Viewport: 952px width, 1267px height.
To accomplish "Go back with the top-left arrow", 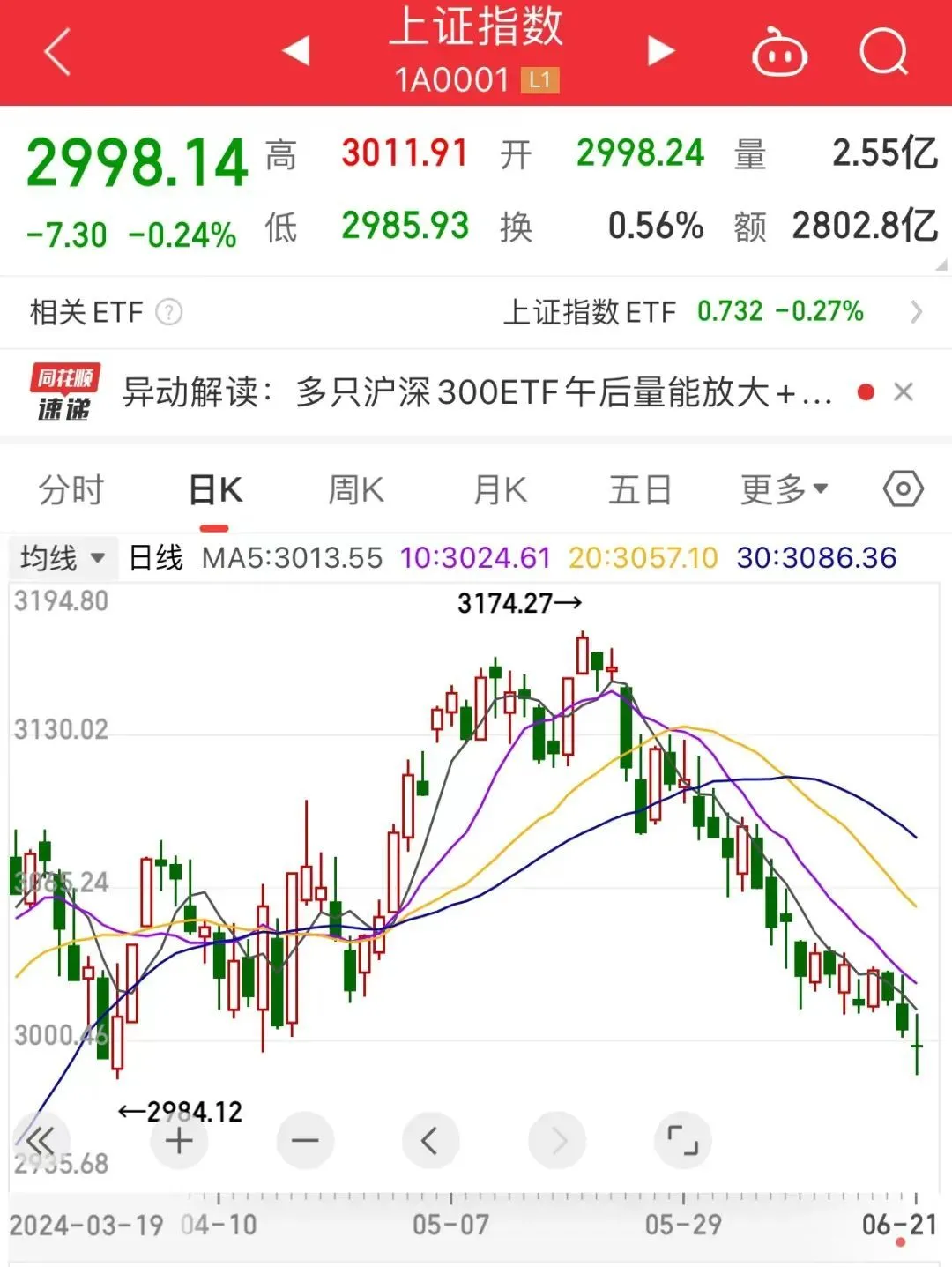I will [57, 52].
